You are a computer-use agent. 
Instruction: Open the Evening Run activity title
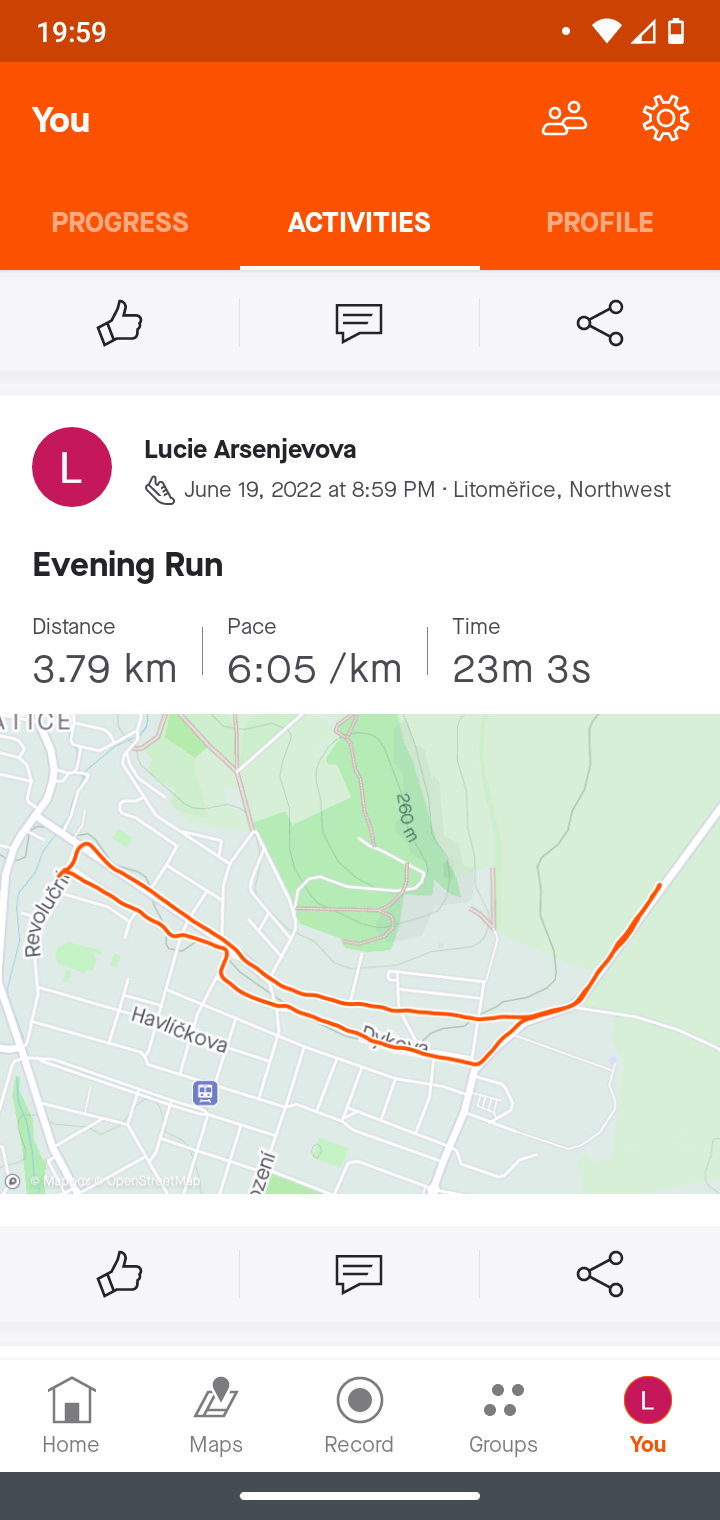(x=128, y=565)
